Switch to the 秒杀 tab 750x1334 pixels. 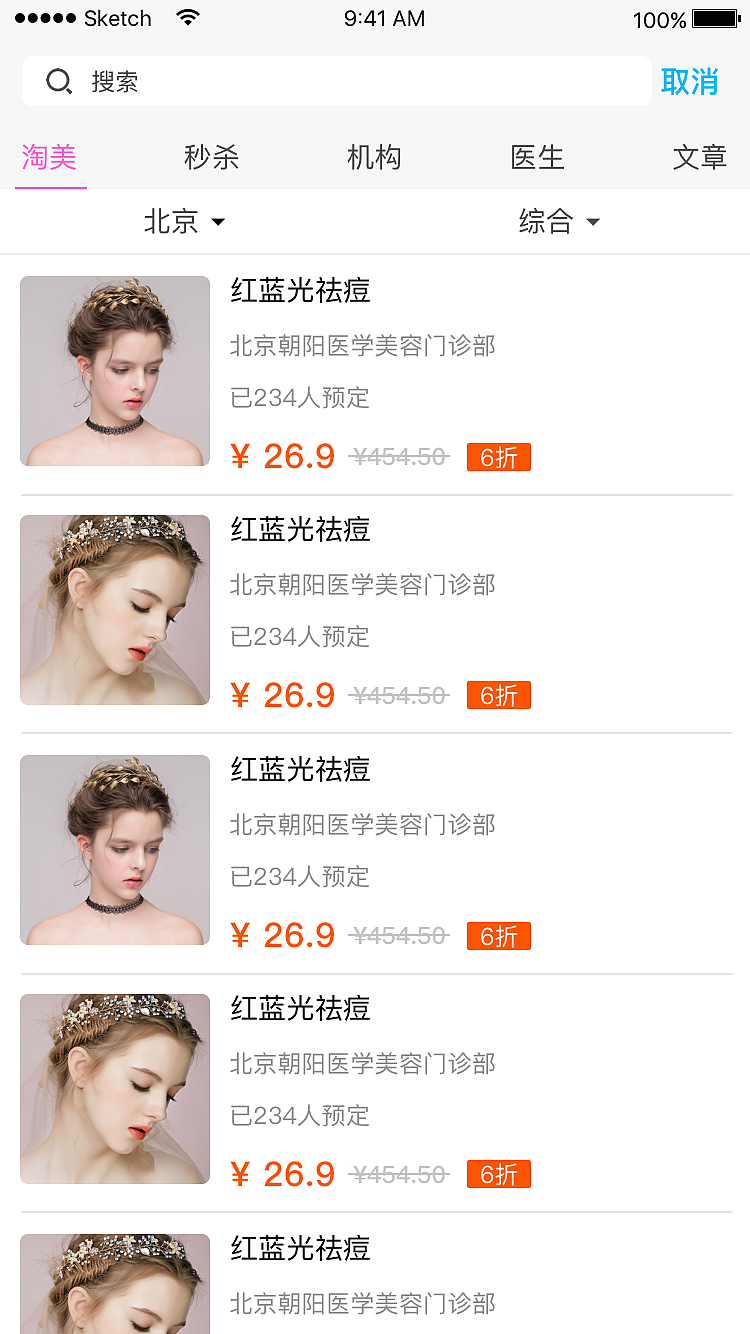(x=212, y=157)
